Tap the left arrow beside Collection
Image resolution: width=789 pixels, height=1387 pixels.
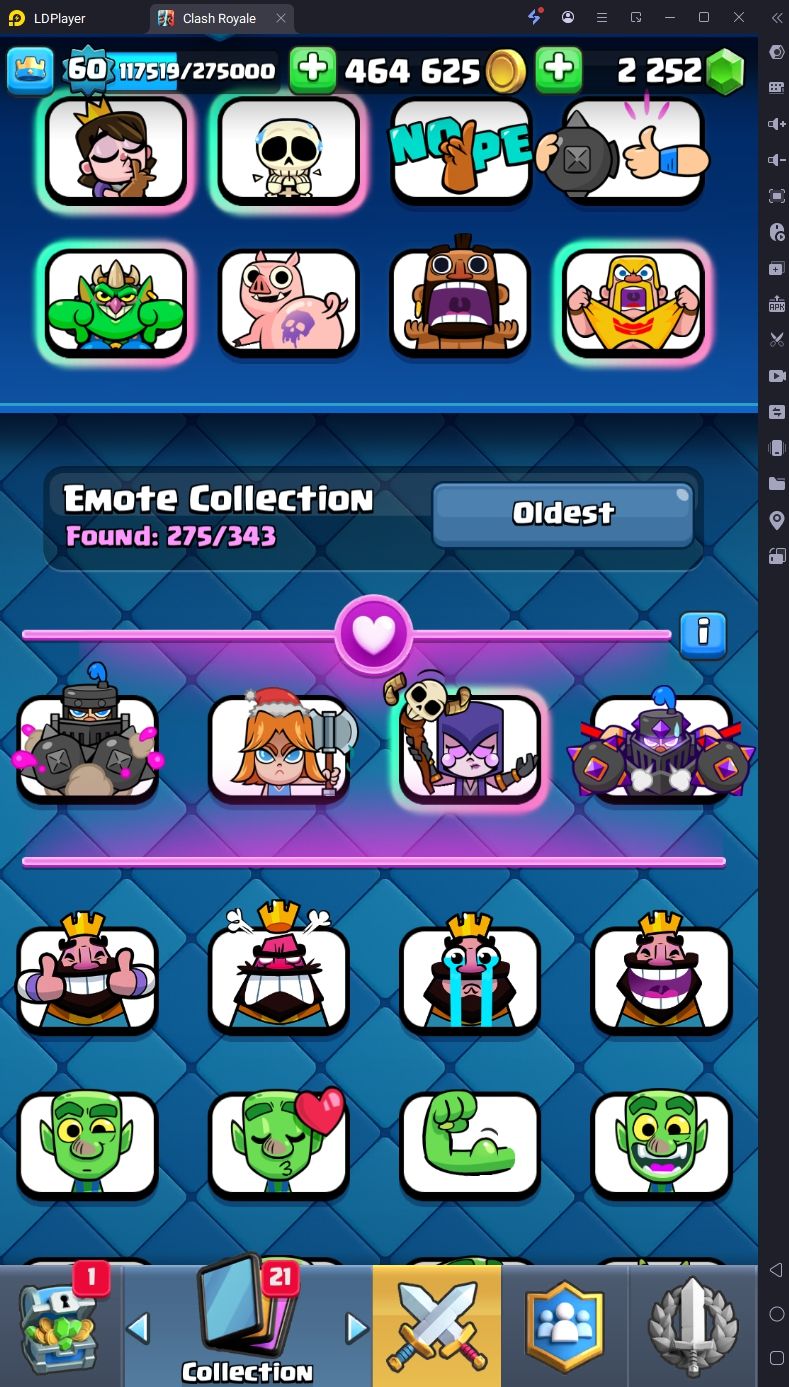[138, 1328]
